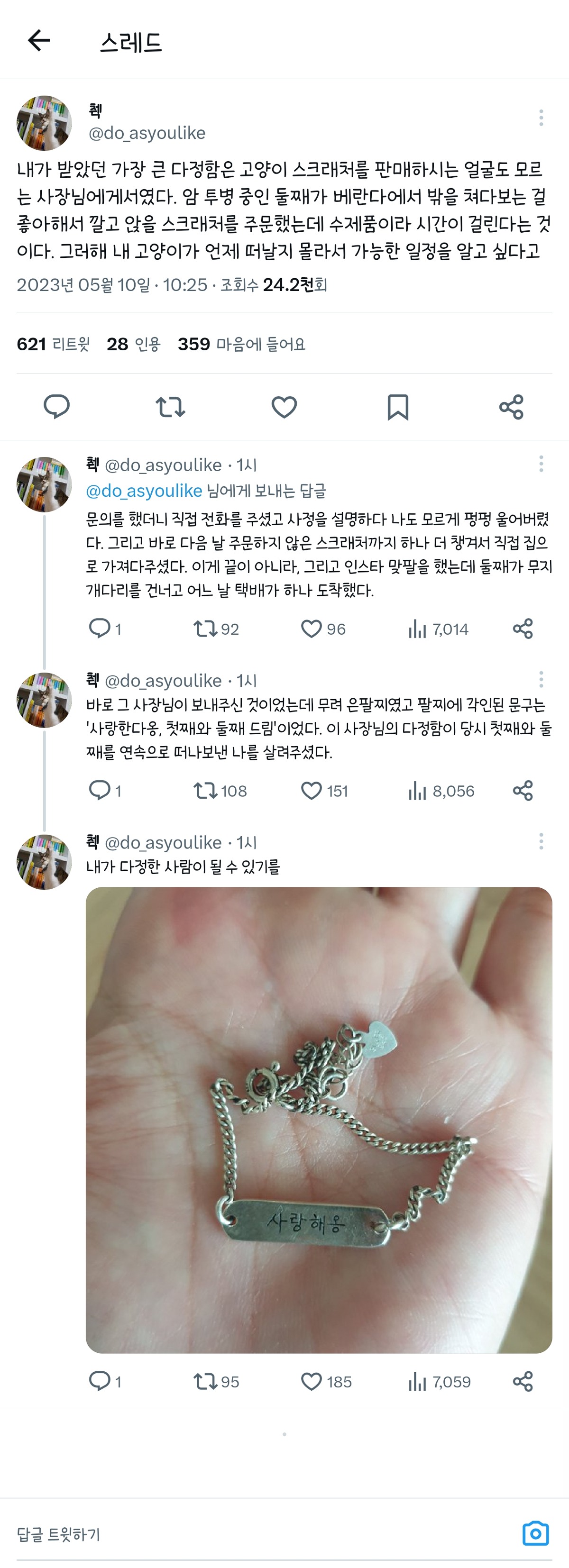The width and height of the screenshot is (569, 1568).
Task: Like the main tweet
Action: coord(284,407)
